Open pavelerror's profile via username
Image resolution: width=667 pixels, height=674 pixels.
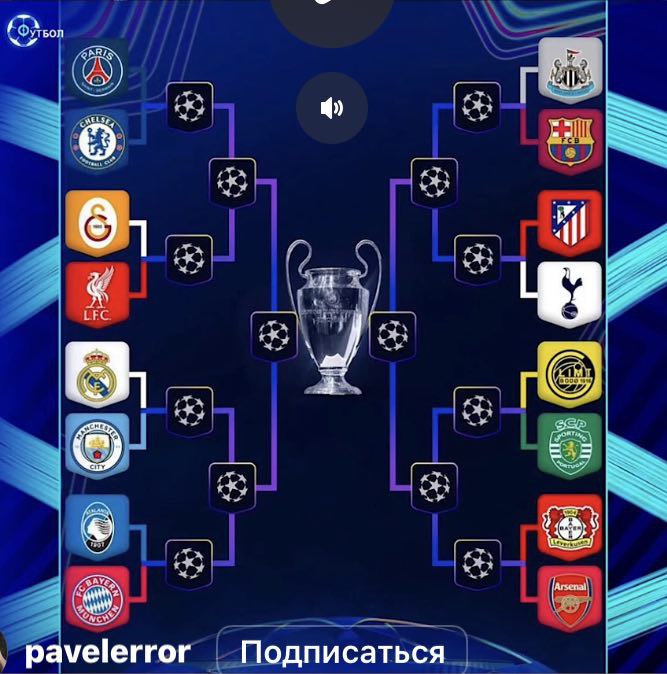coord(107,652)
